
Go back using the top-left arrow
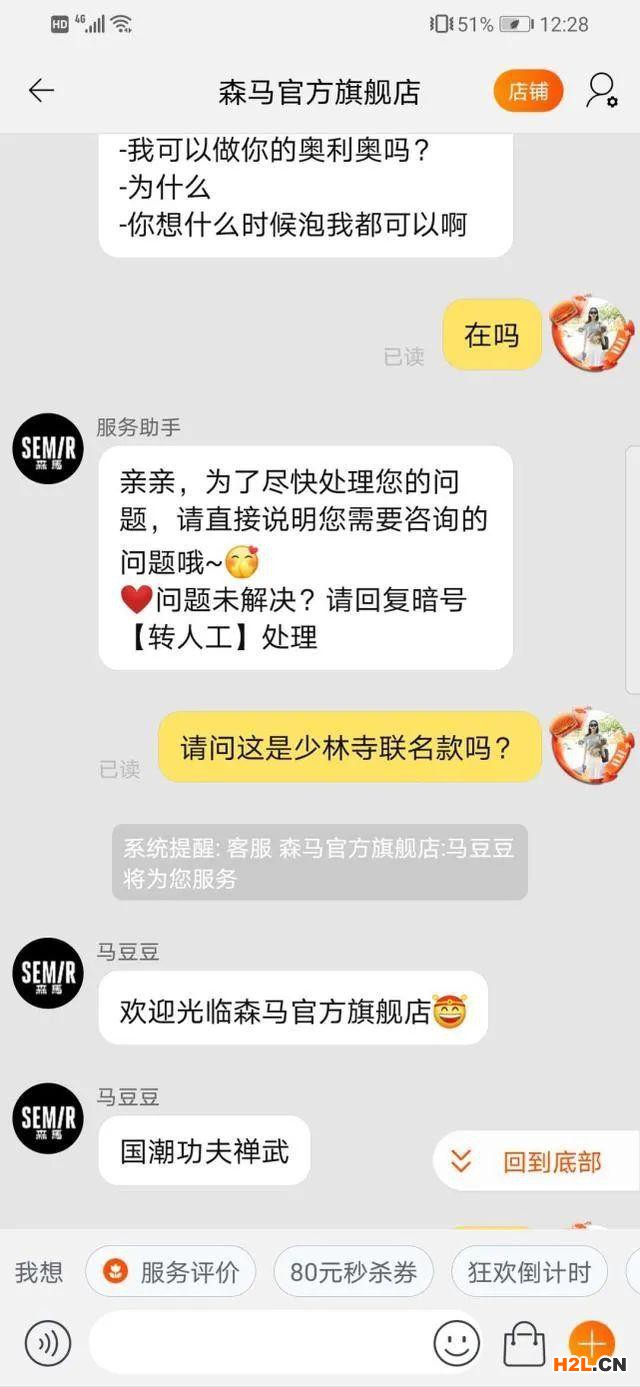(x=41, y=91)
